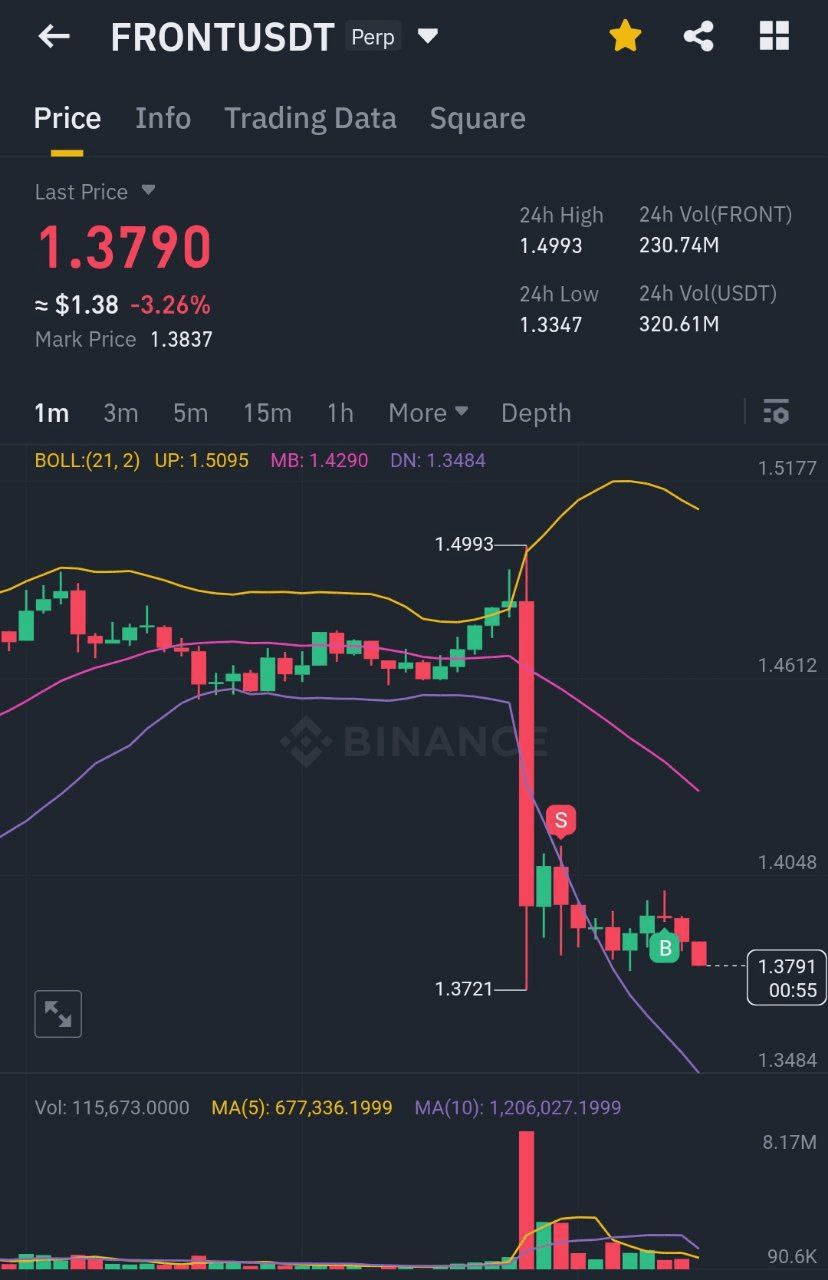Expand the Last Price dropdown

148,190
